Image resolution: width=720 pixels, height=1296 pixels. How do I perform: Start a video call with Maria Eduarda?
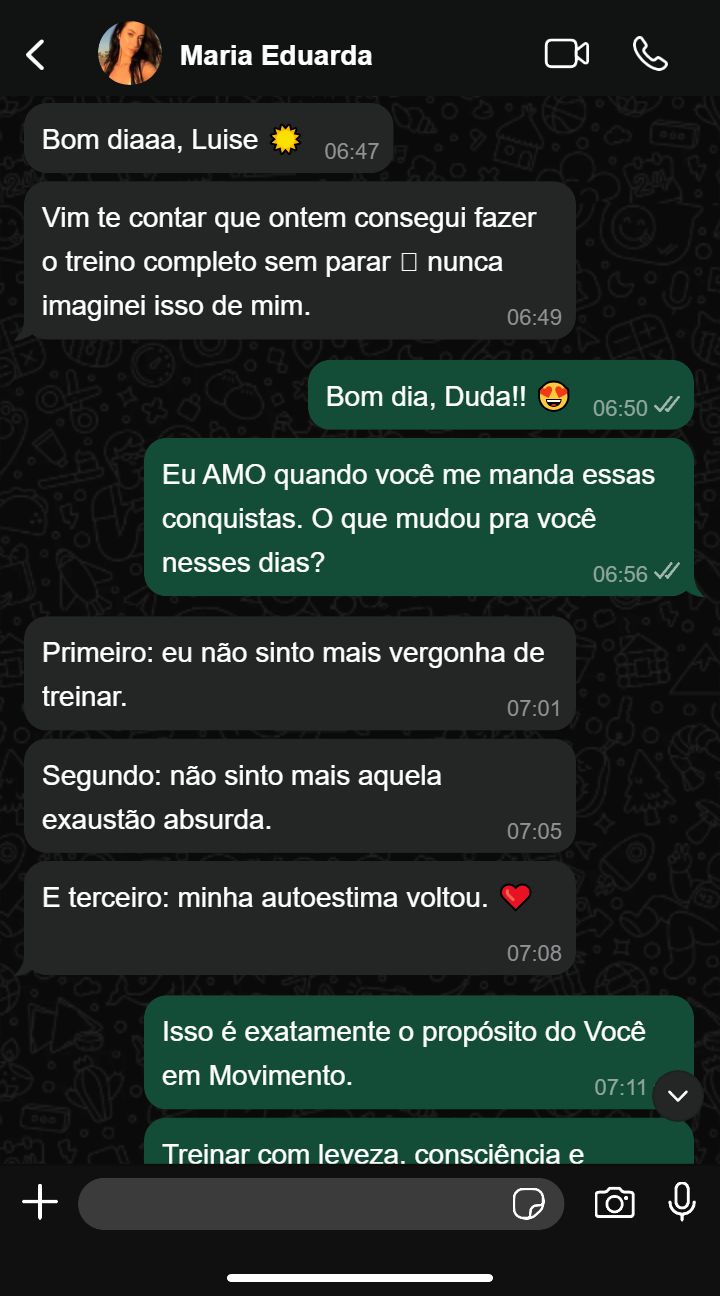click(x=566, y=54)
